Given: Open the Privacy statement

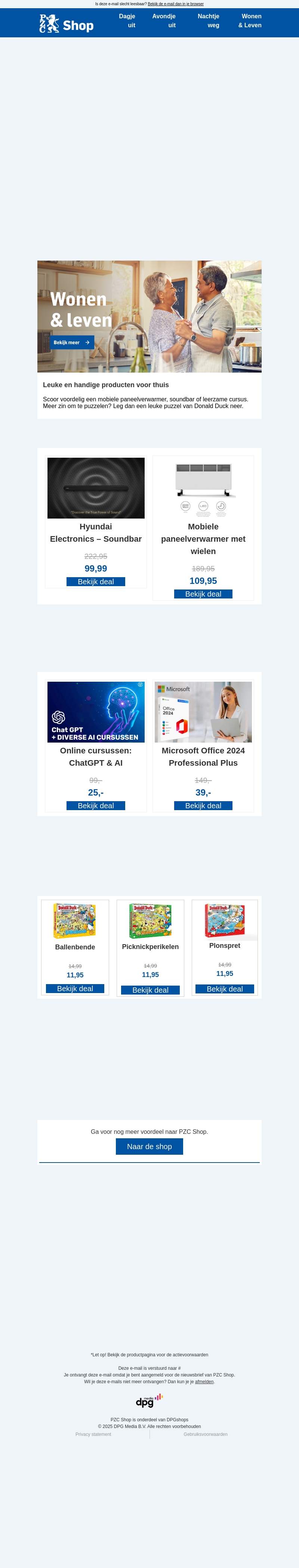Looking at the screenshot, I should 93,1435.
